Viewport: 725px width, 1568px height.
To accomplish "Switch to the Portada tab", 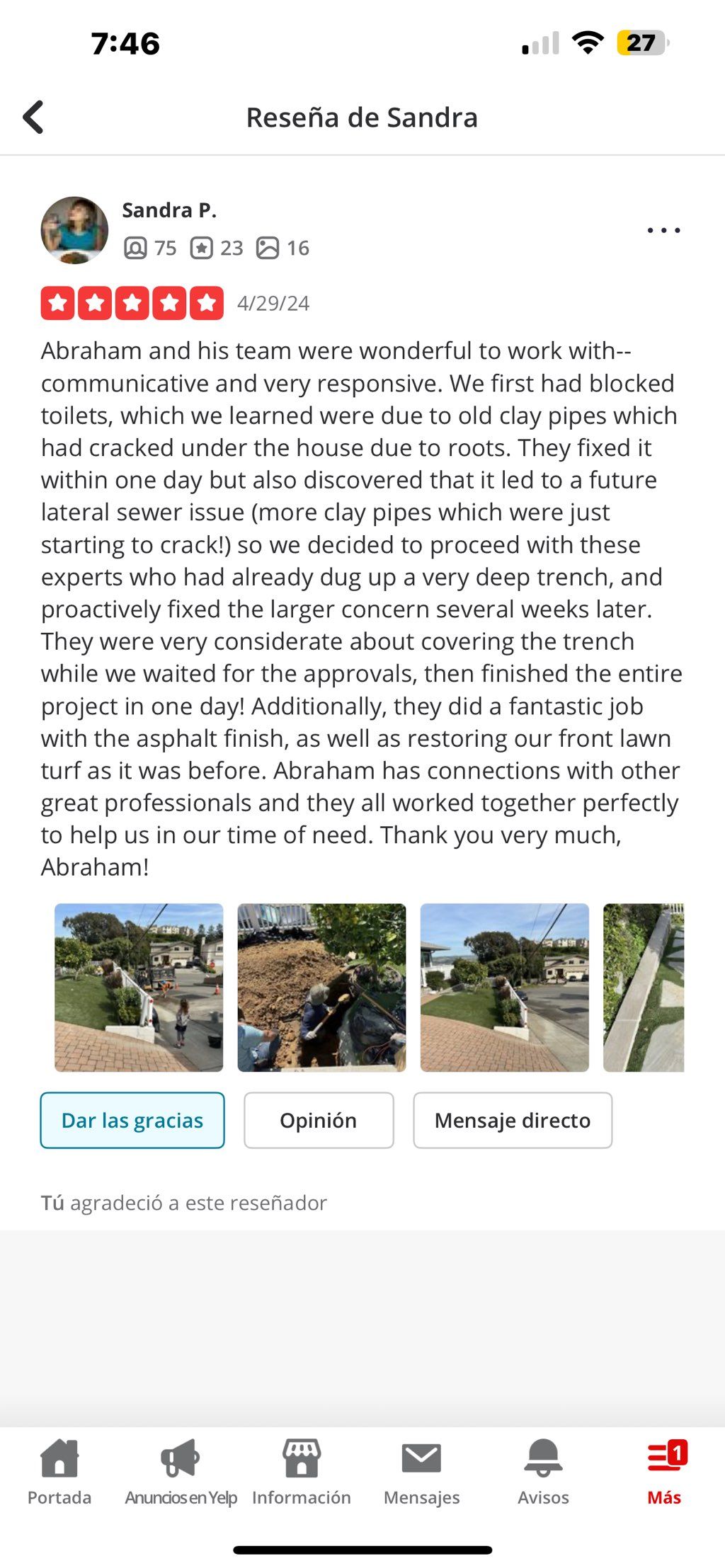I will (59, 1471).
